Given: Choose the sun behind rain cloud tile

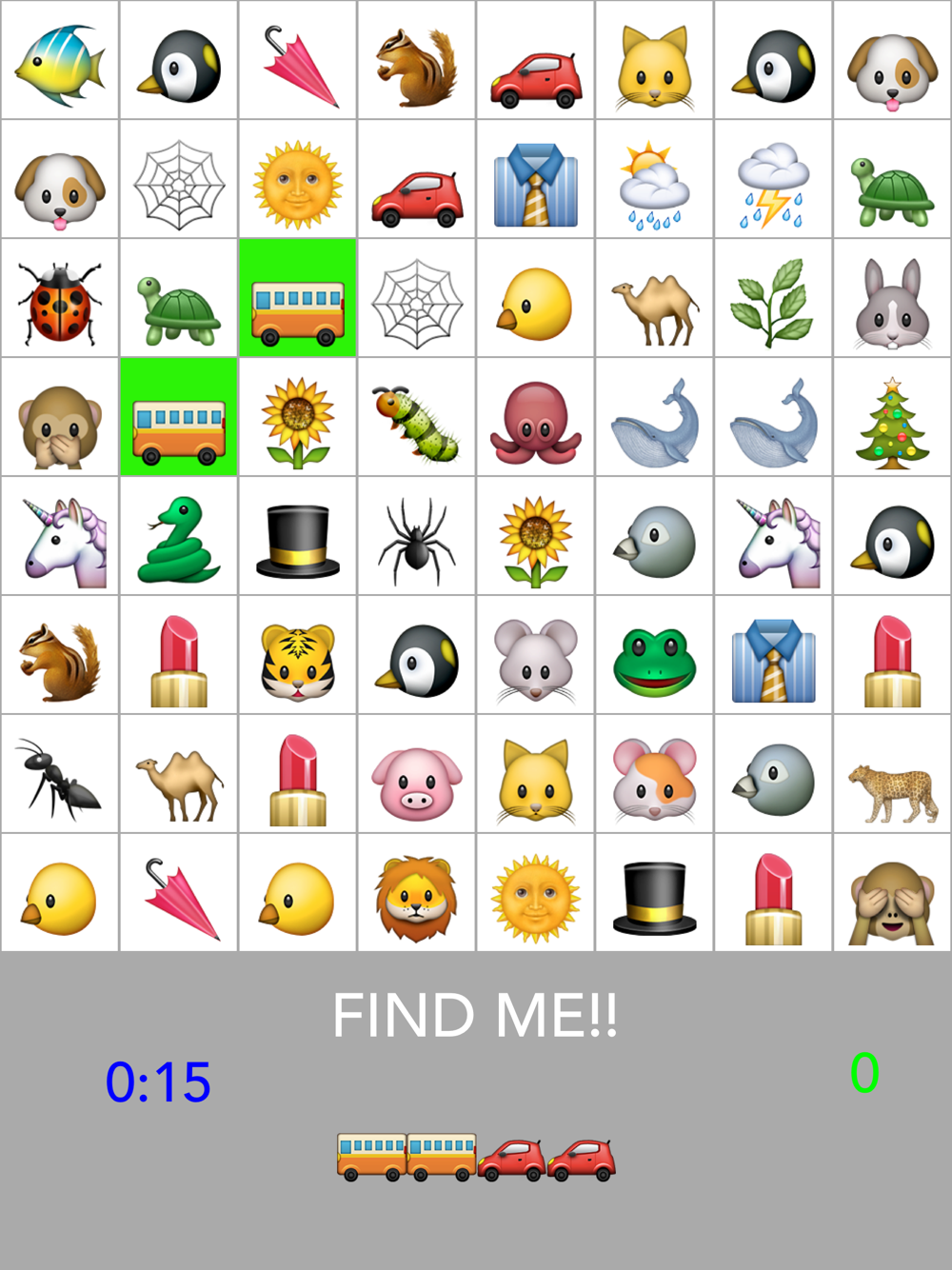Looking at the screenshot, I should pyautogui.click(x=655, y=179).
